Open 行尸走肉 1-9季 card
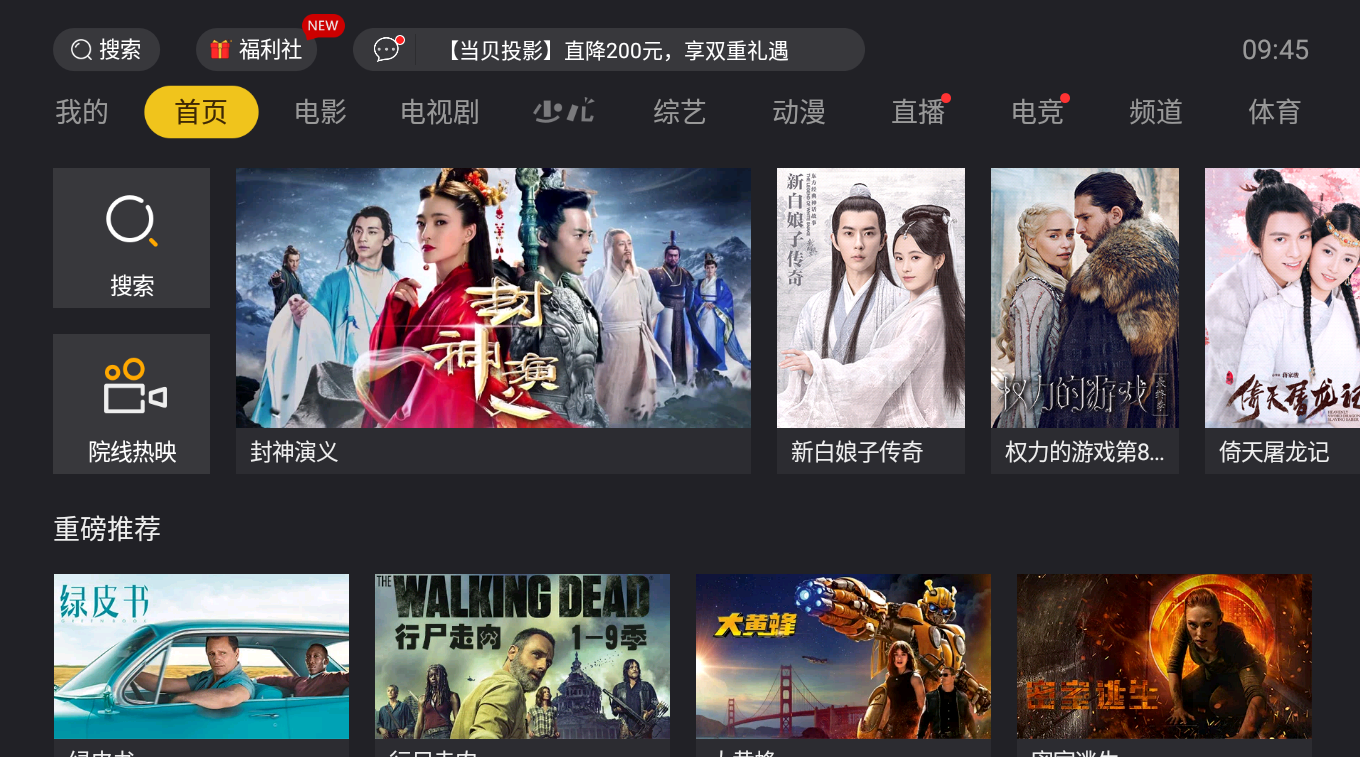This screenshot has height=757, width=1360. click(x=522, y=656)
